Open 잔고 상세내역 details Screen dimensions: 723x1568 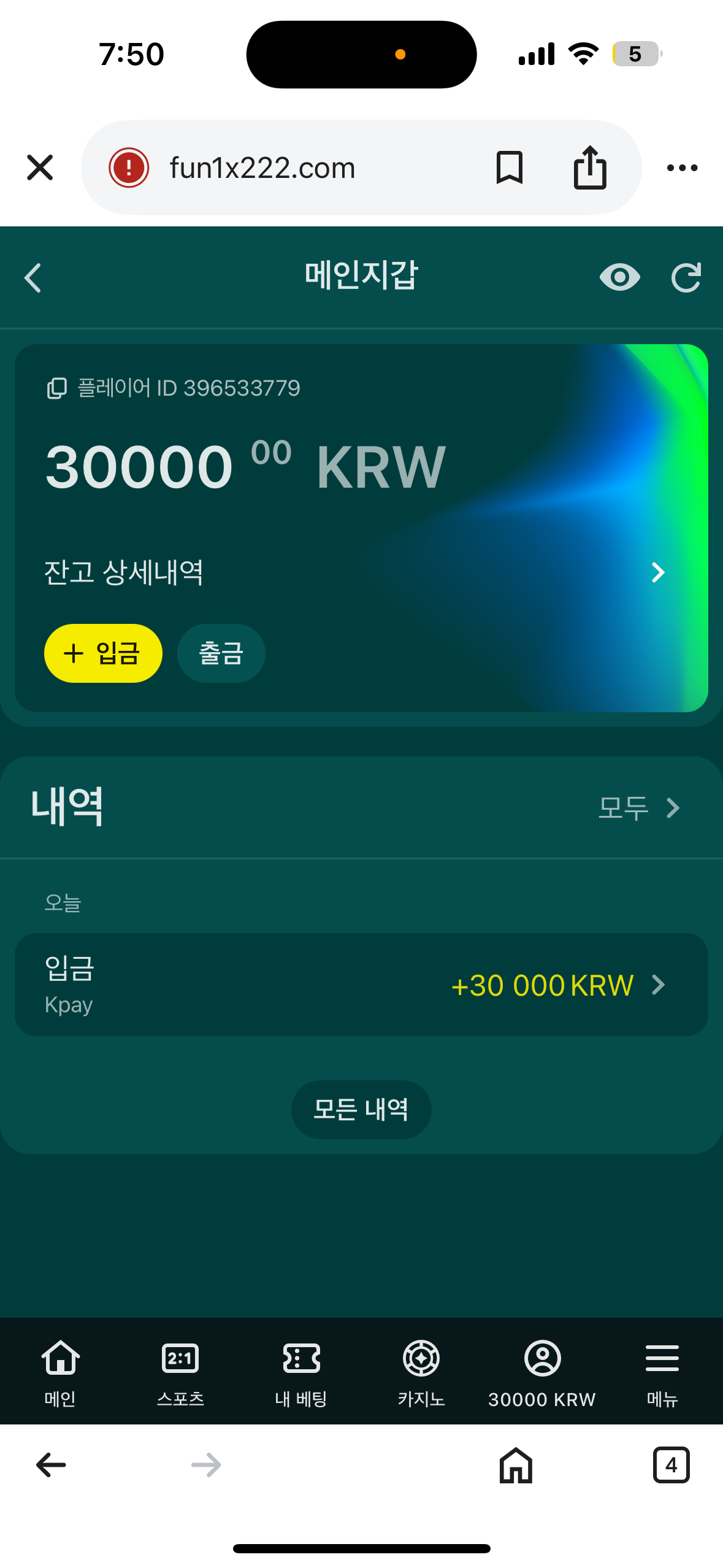click(x=354, y=572)
